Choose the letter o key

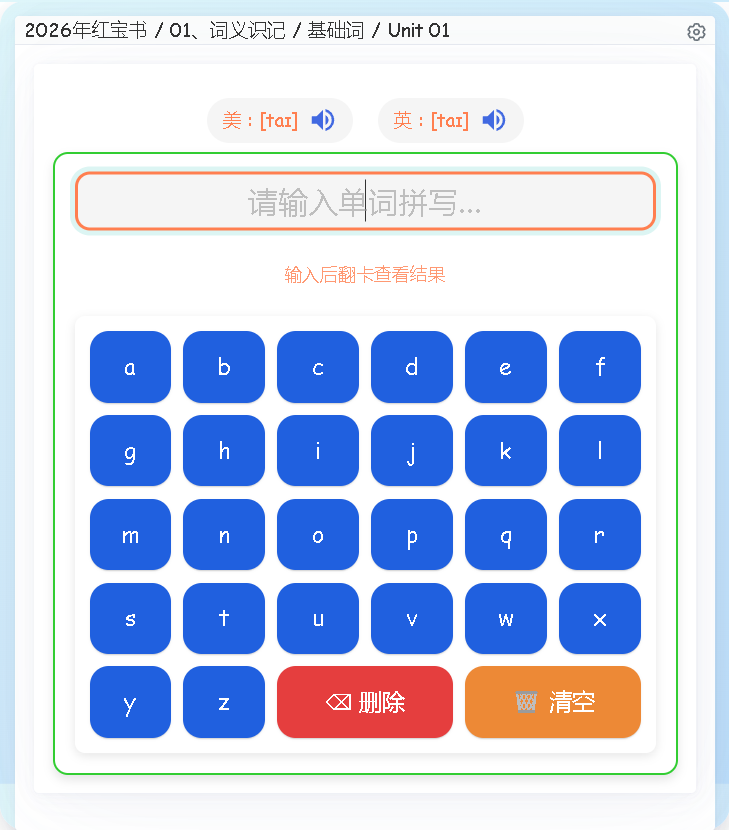pos(318,535)
